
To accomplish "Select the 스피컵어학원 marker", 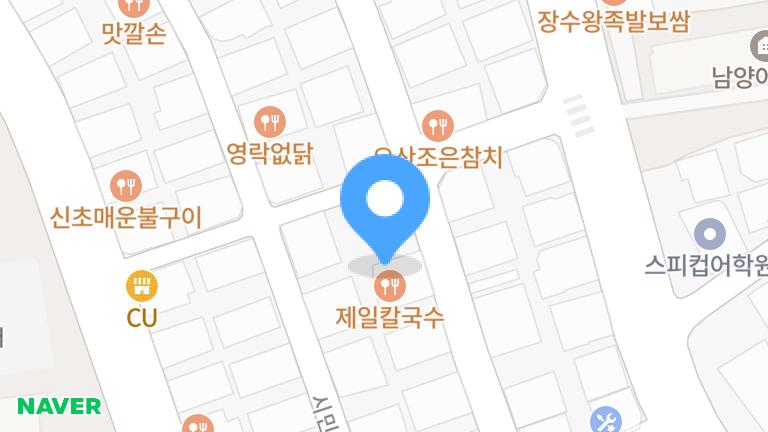I will [710, 235].
